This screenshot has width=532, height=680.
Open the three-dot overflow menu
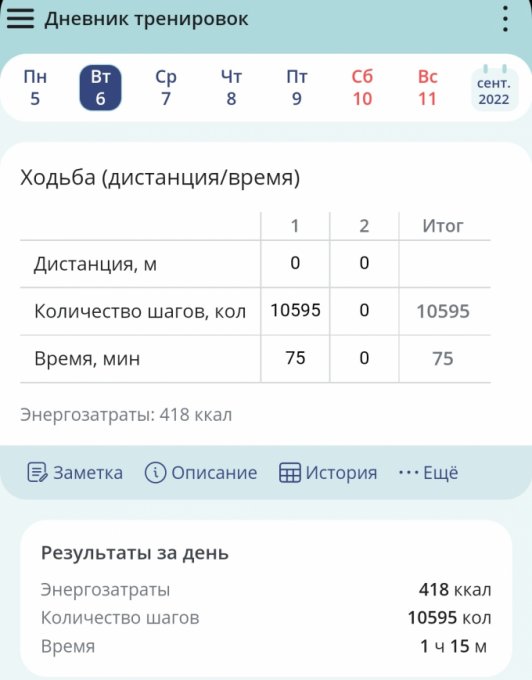[x=506, y=19]
